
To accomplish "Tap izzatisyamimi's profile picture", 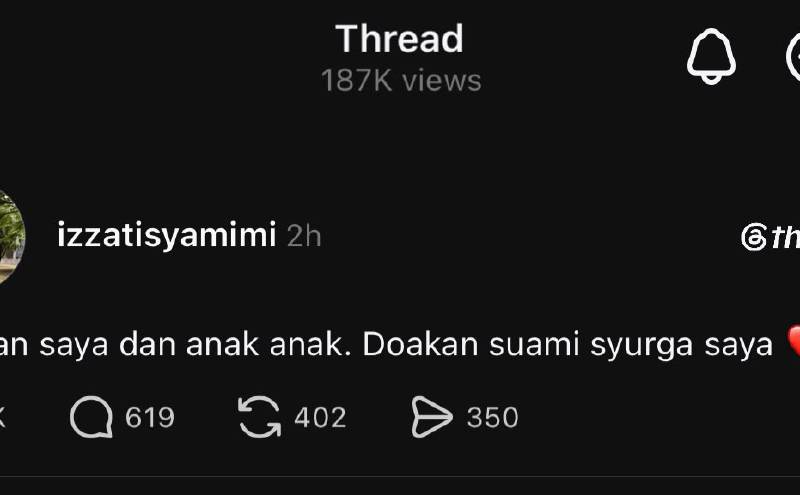I will 10,237.
